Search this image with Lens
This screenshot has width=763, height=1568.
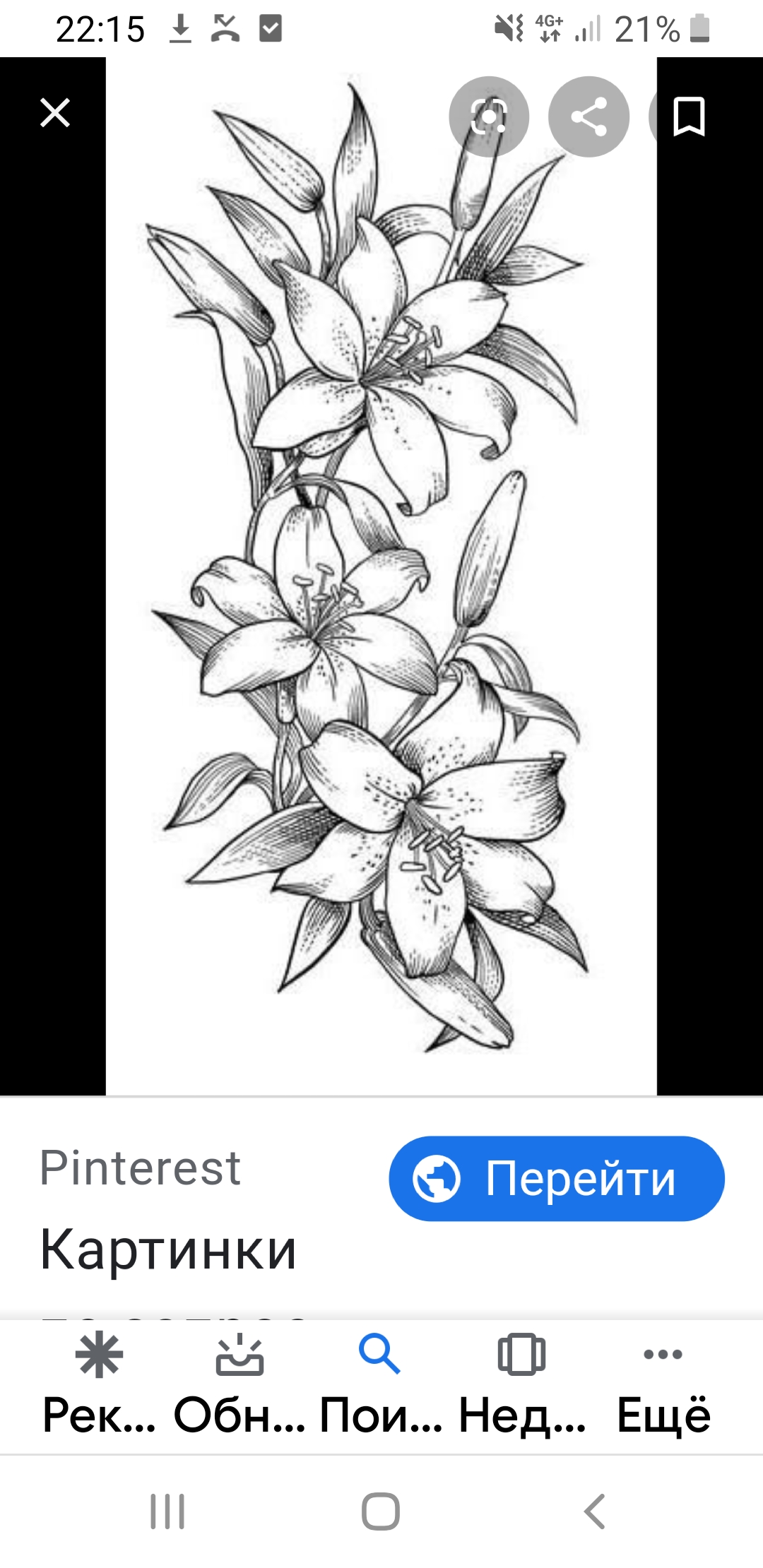click(489, 117)
